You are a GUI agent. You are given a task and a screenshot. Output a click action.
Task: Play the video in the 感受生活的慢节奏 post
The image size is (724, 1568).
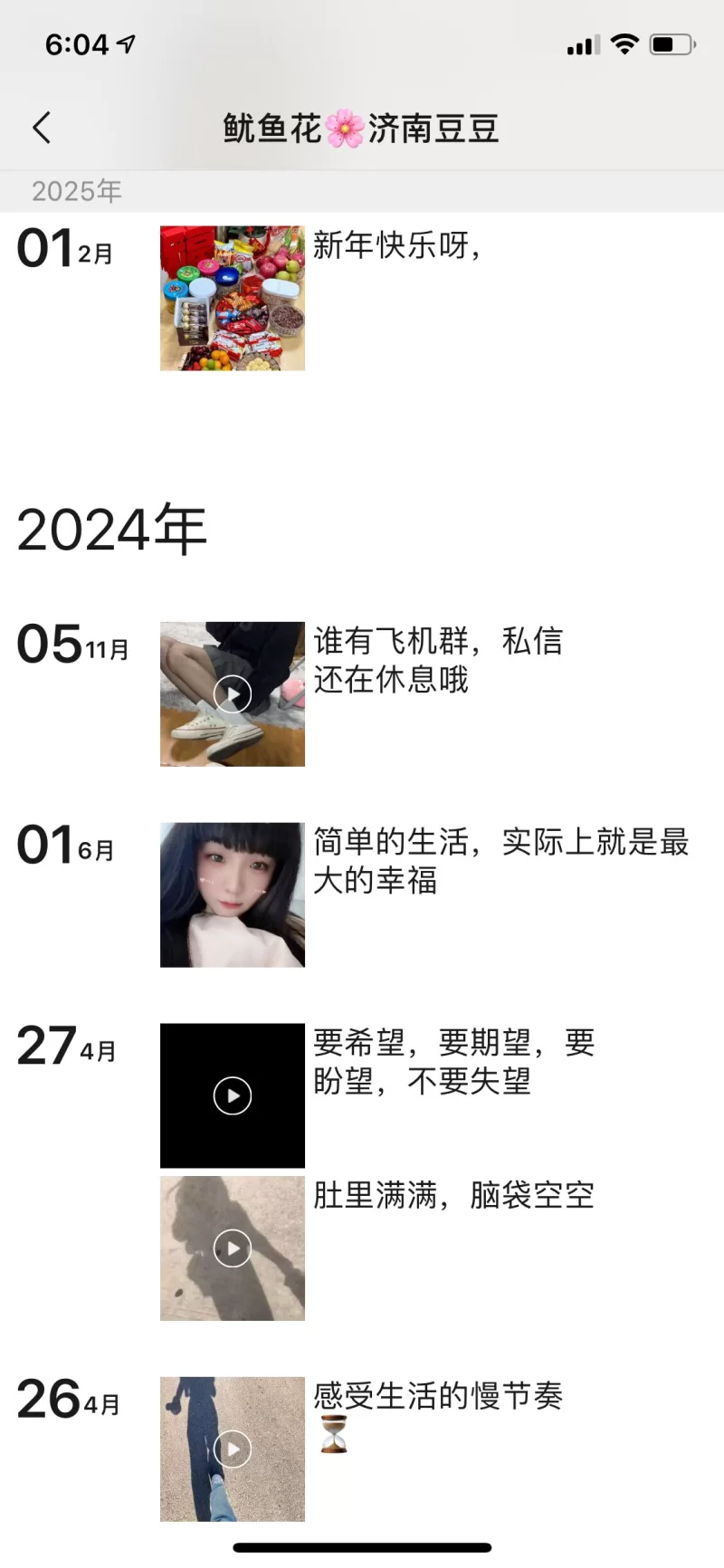(233, 1448)
